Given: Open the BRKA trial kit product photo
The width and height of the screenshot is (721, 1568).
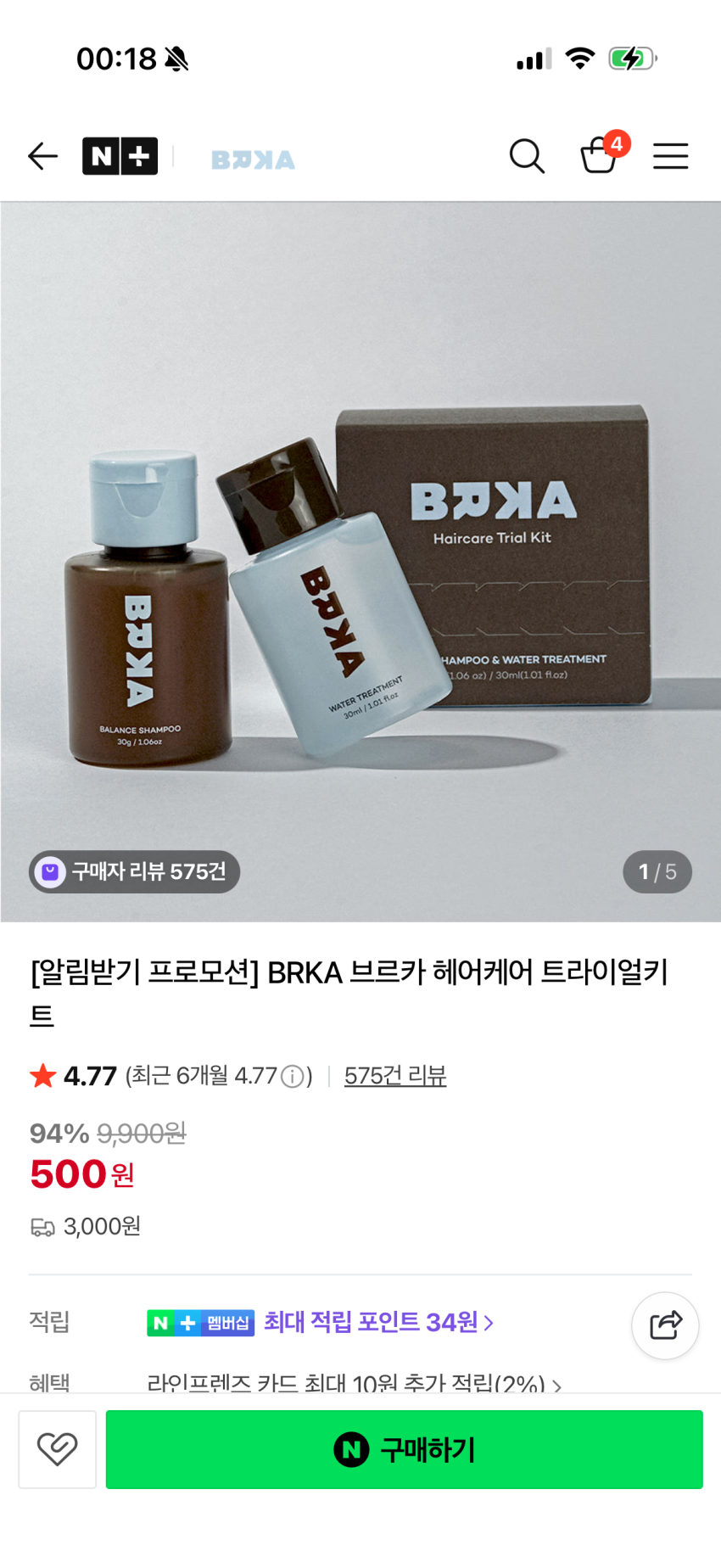Looking at the screenshot, I should tap(360, 560).
